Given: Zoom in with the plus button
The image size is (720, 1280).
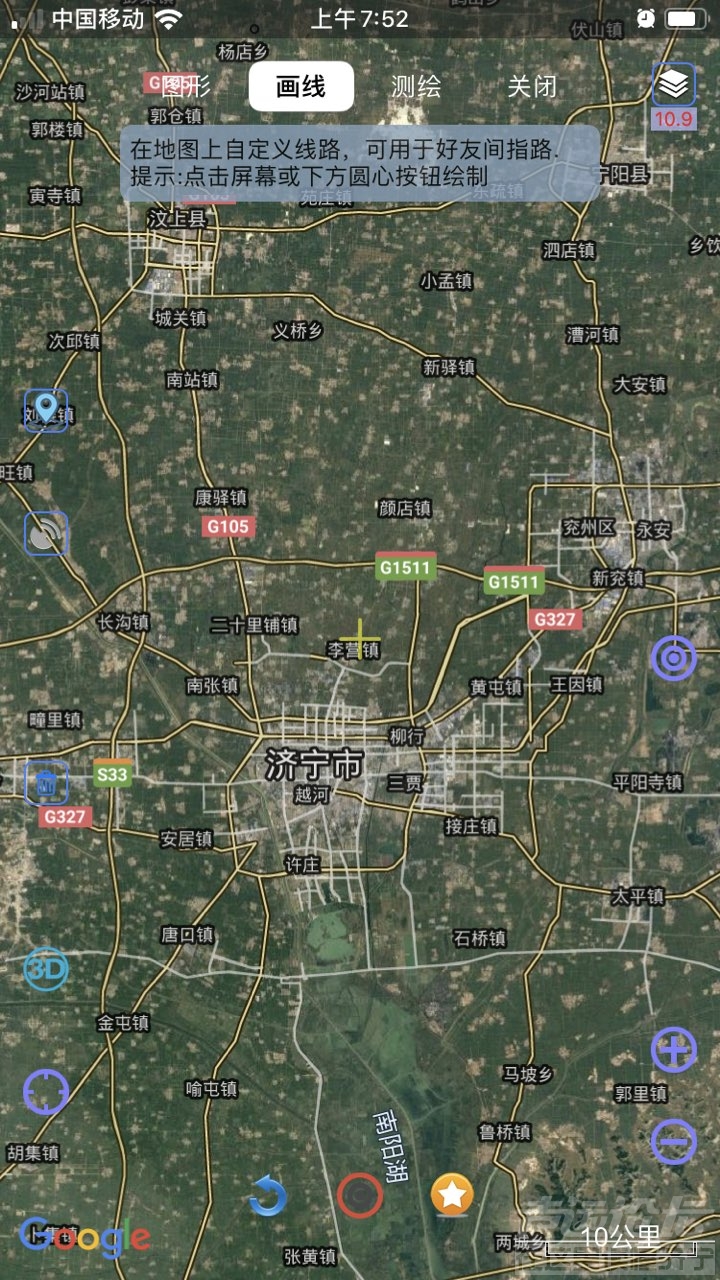Looking at the screenshot, I should point(674,1050).
